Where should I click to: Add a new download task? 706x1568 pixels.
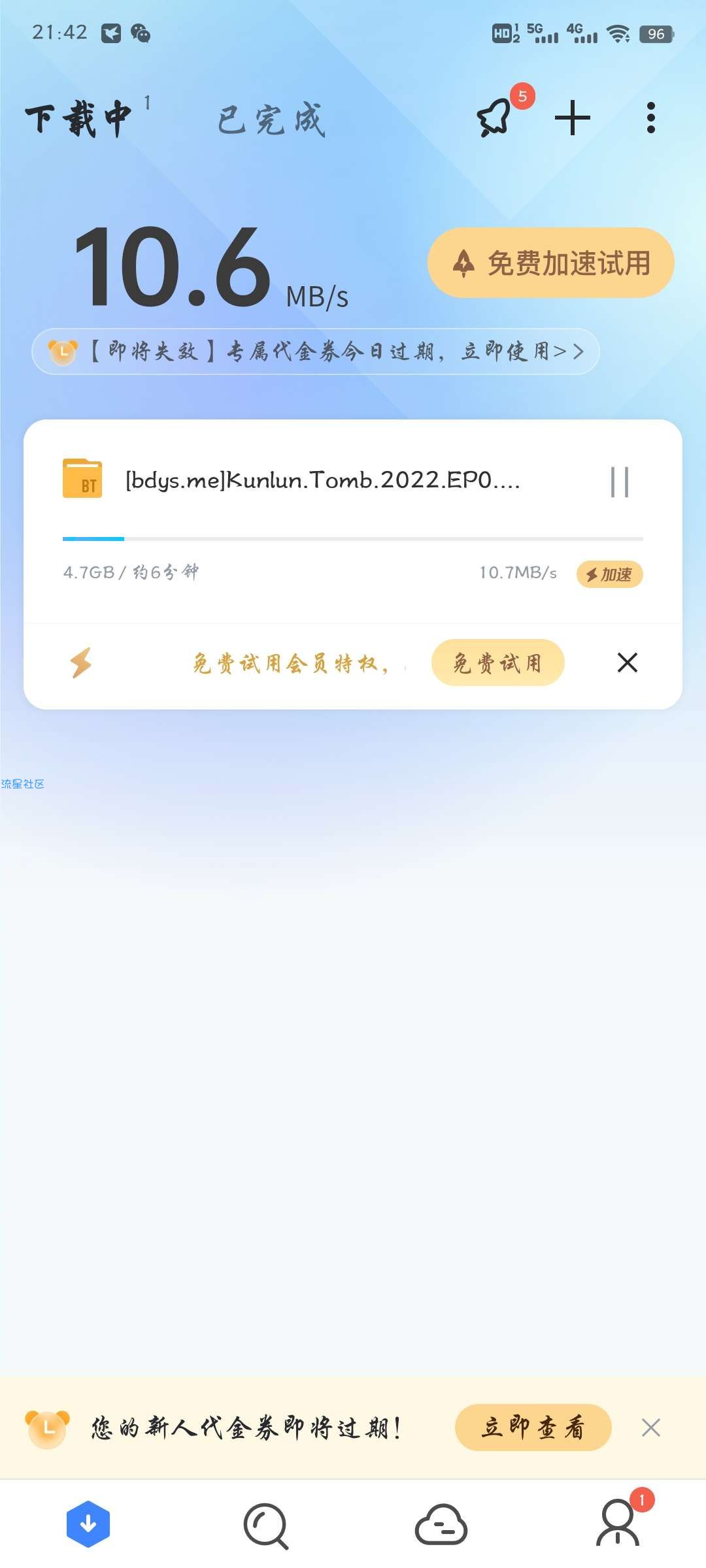(572, 118)
